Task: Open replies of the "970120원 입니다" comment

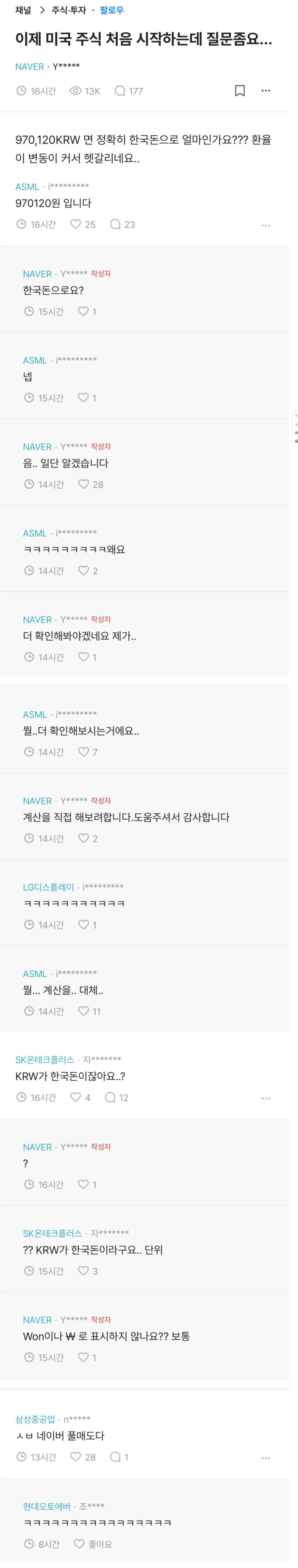Action: [x=116, y=224]
